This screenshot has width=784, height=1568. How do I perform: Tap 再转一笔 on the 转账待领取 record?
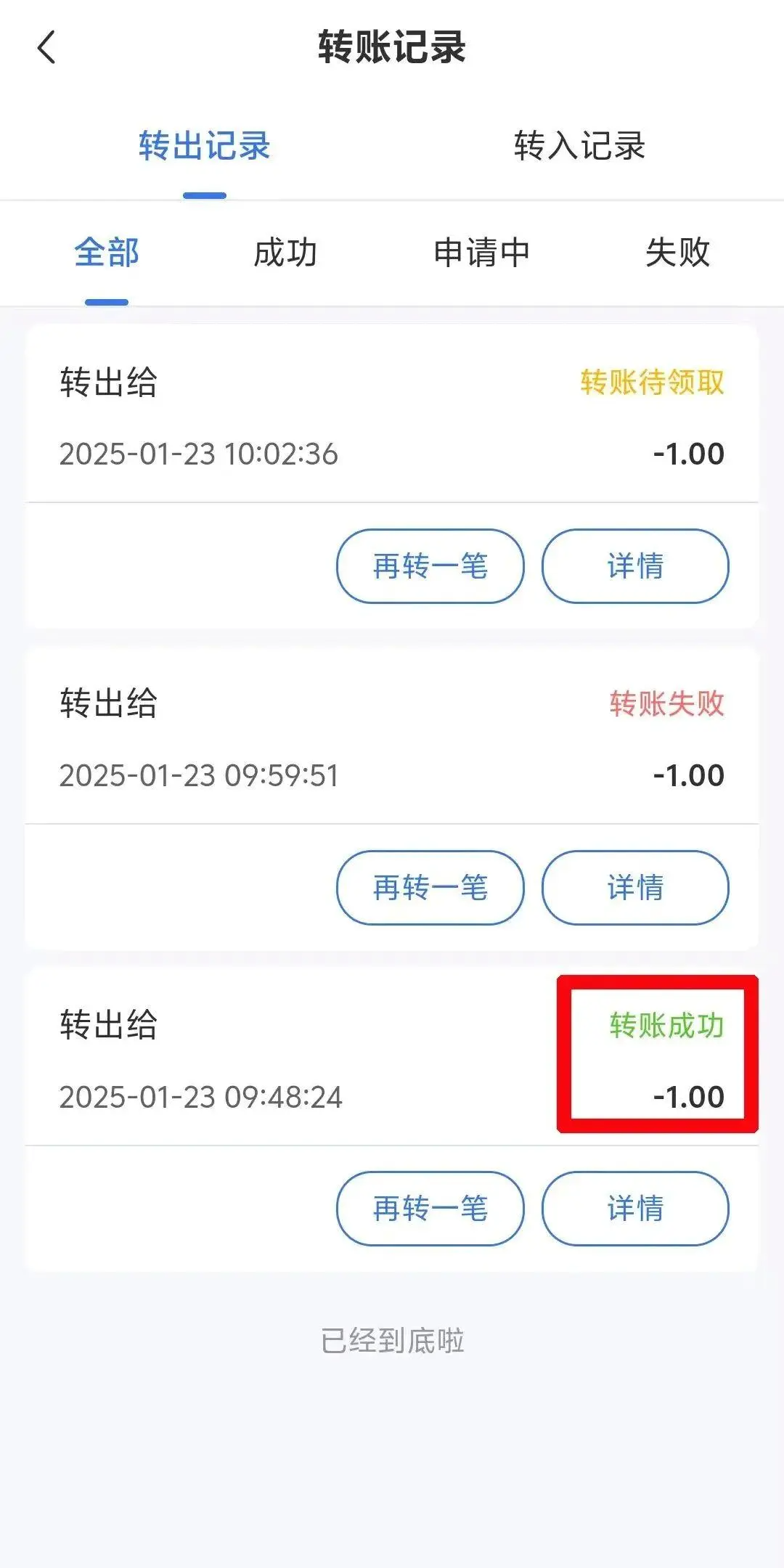(429, 566)
